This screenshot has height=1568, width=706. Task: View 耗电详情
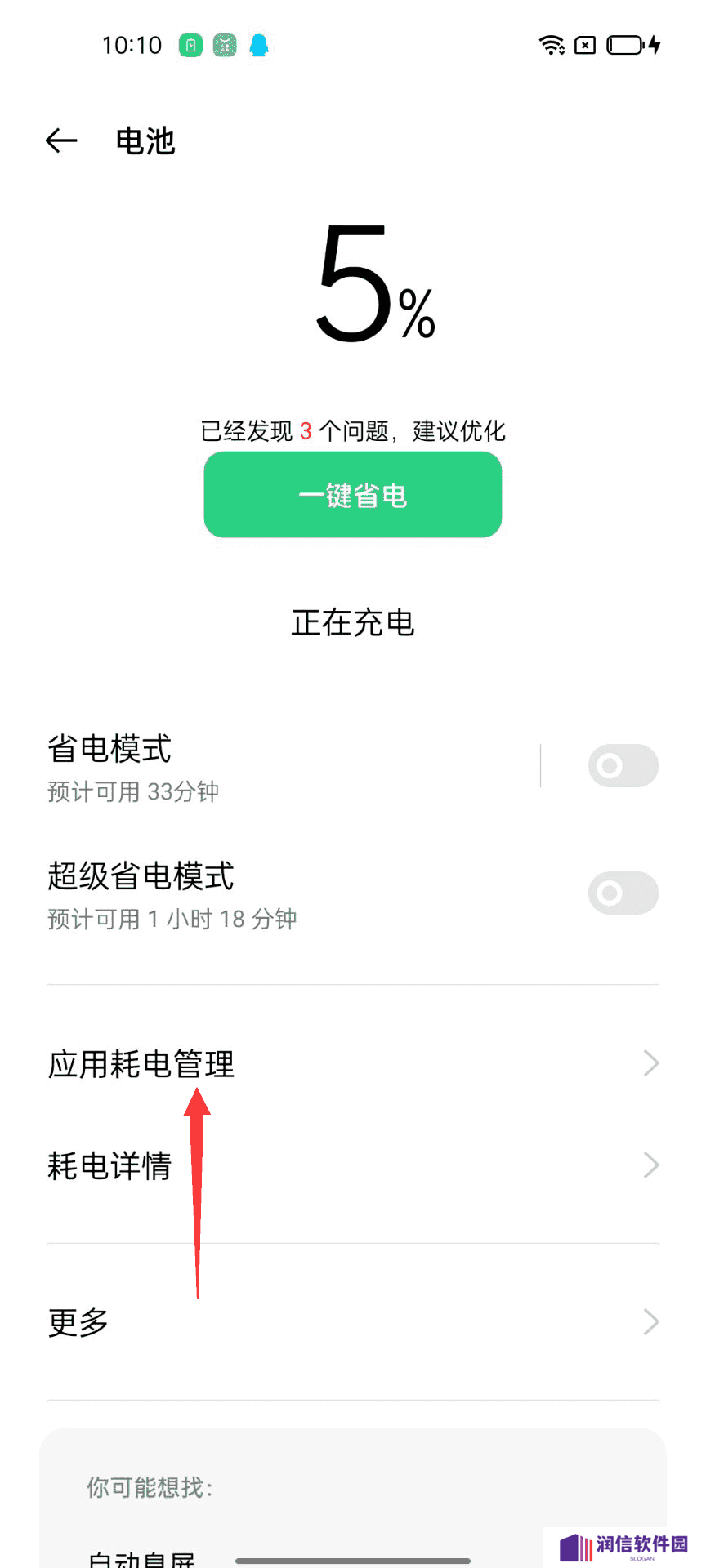coord(353,1165)
